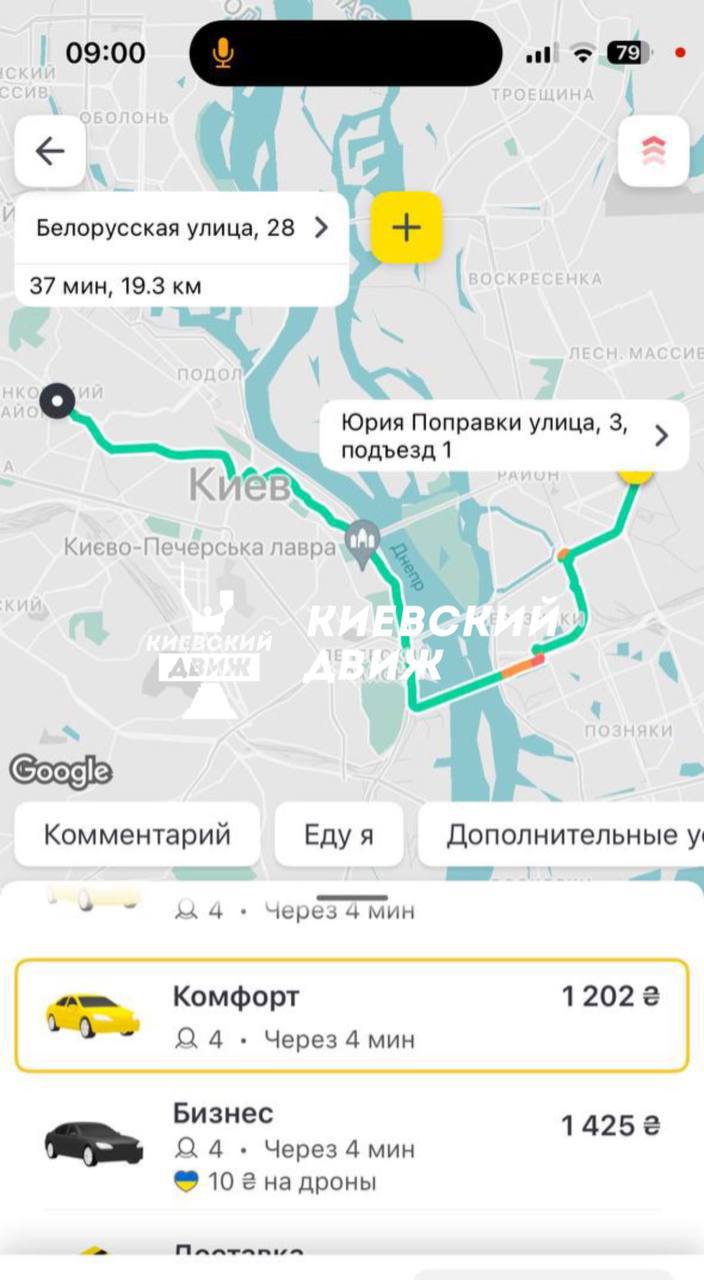704x1280 pixels.
Task: Add a comment via Комментарий chip
Action: (x=137, y=835)
